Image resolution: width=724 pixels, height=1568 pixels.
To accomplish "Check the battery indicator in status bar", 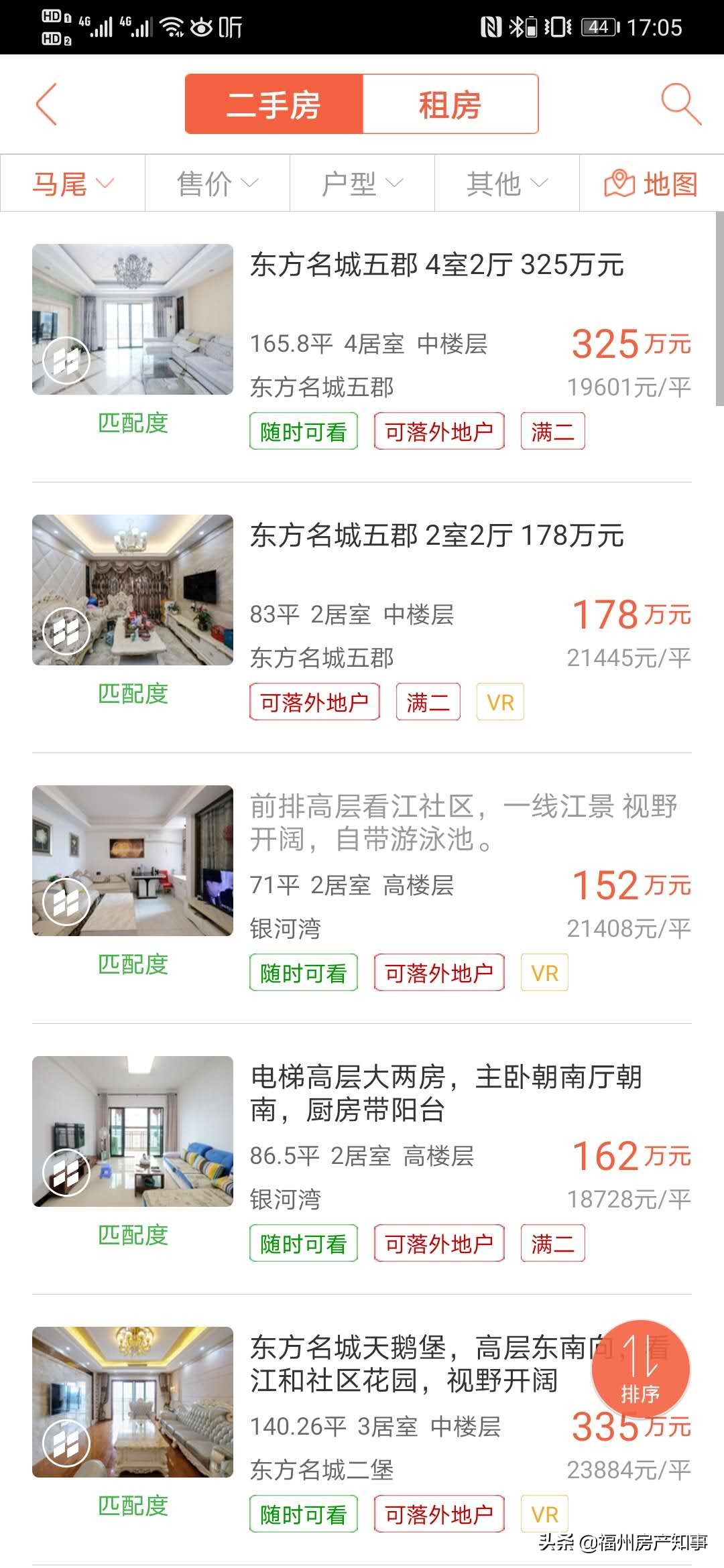I will [599, 27].
